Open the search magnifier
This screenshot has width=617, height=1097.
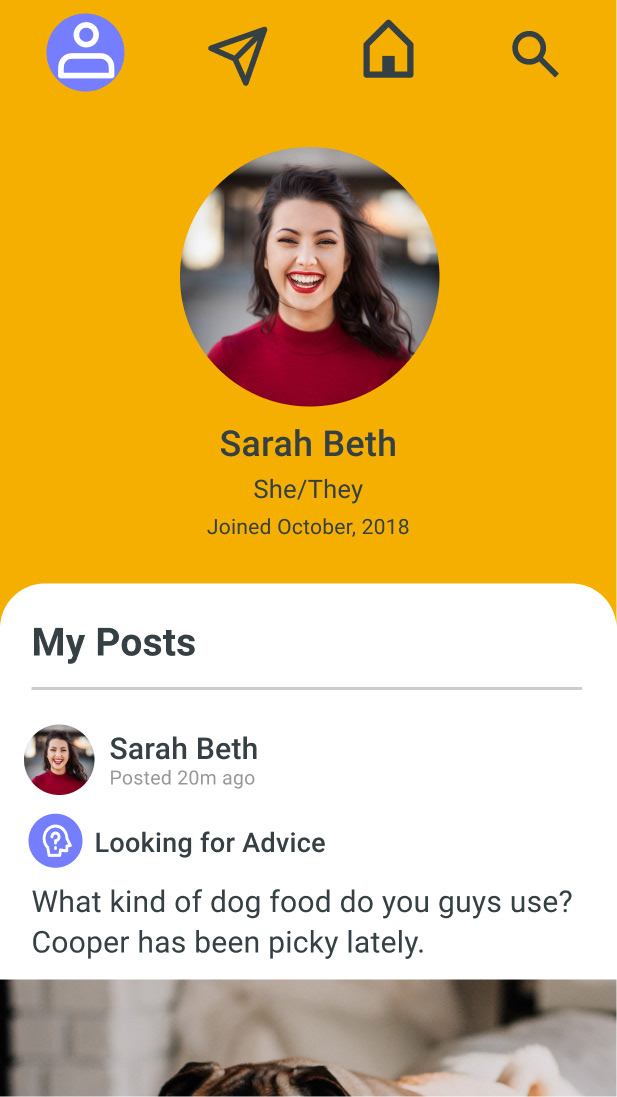click(535, 54)
